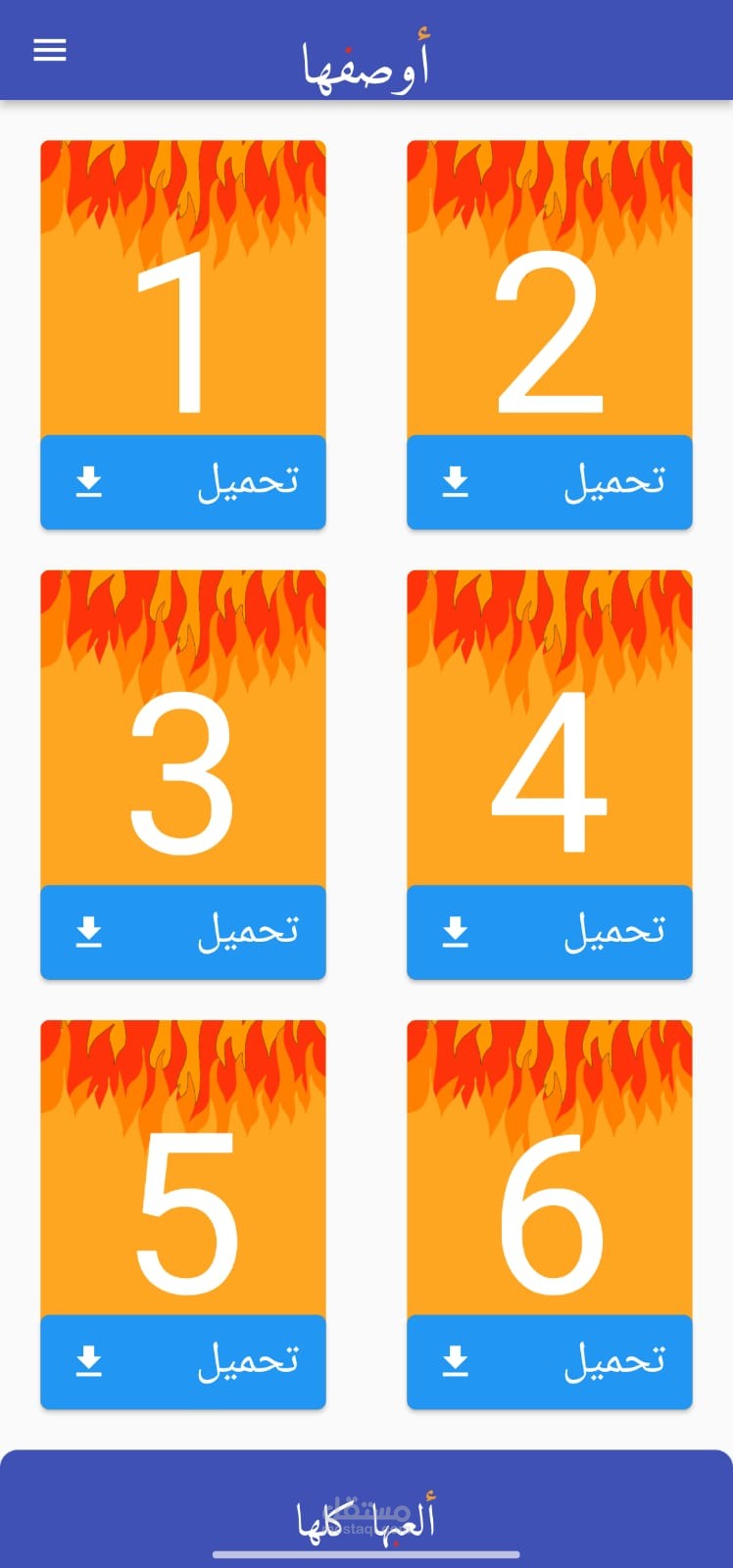Open the flame card numbered 4
This screenshot has height=1568, width=733.
click(550, 728)
